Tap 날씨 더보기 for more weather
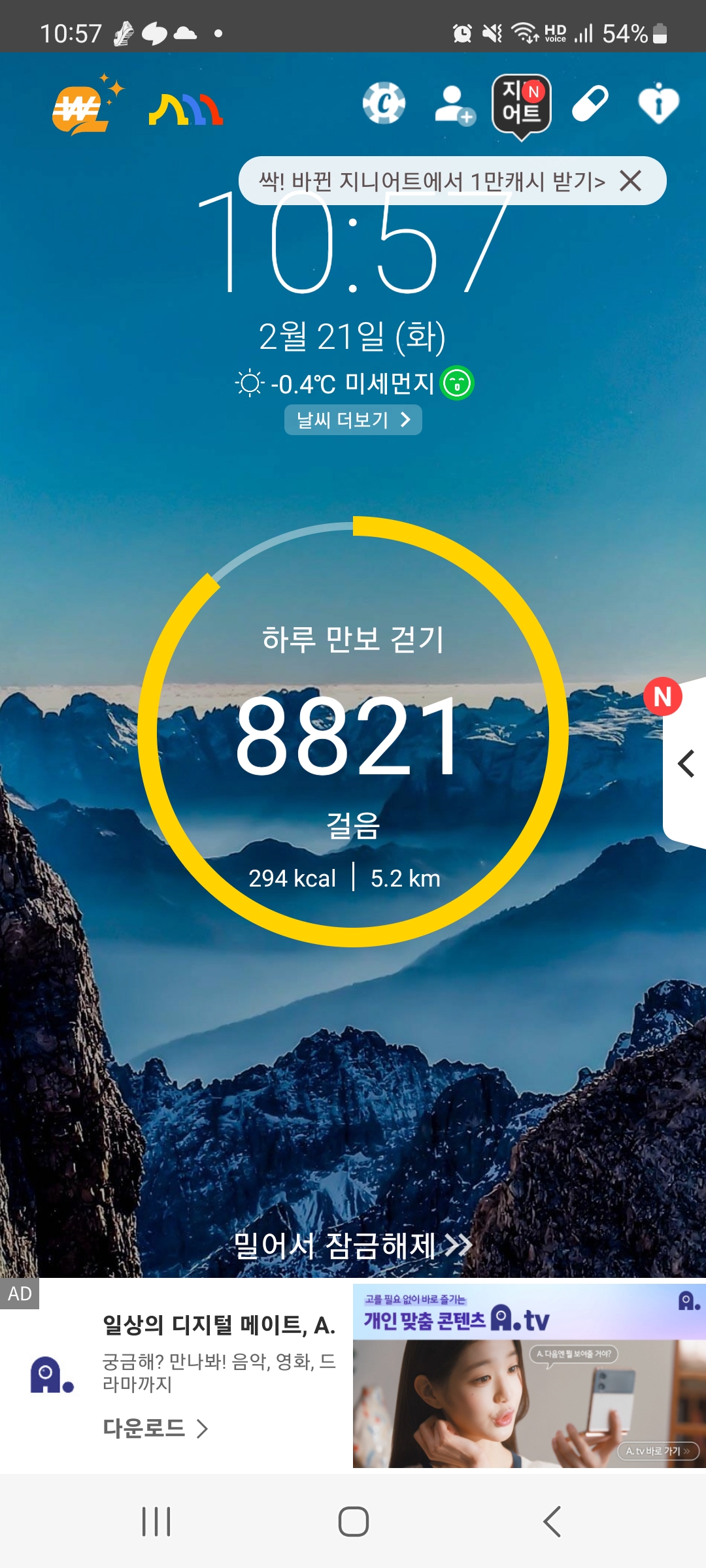 tap(353, 419)
